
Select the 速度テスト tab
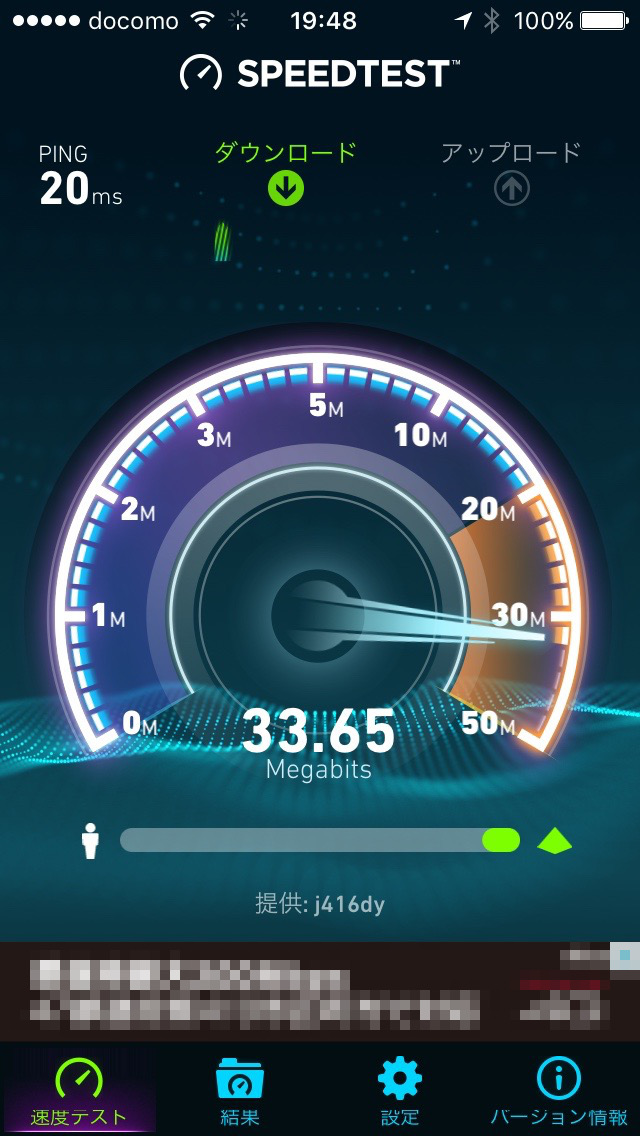point(79,1090)
